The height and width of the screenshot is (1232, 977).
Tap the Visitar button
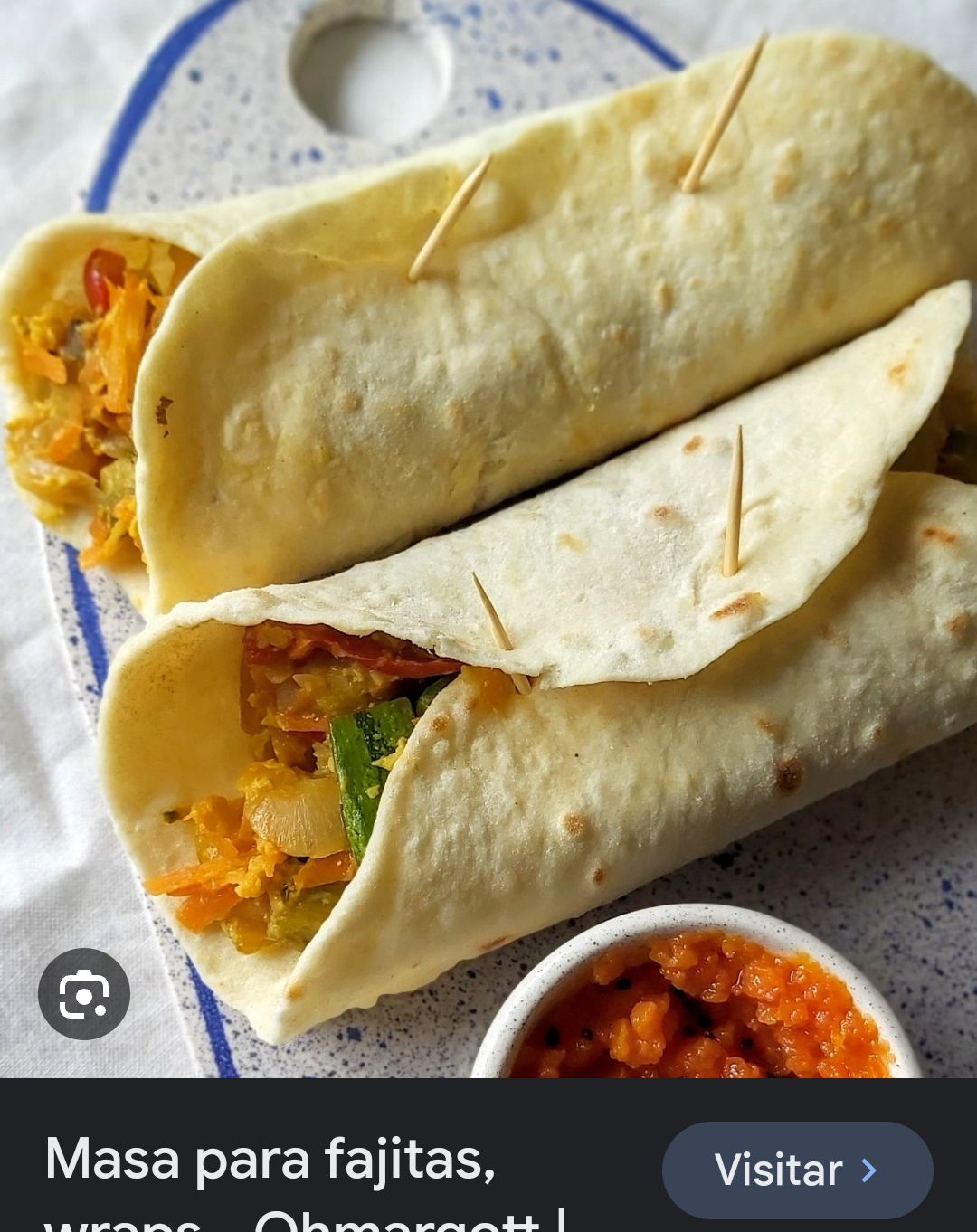797,1170
